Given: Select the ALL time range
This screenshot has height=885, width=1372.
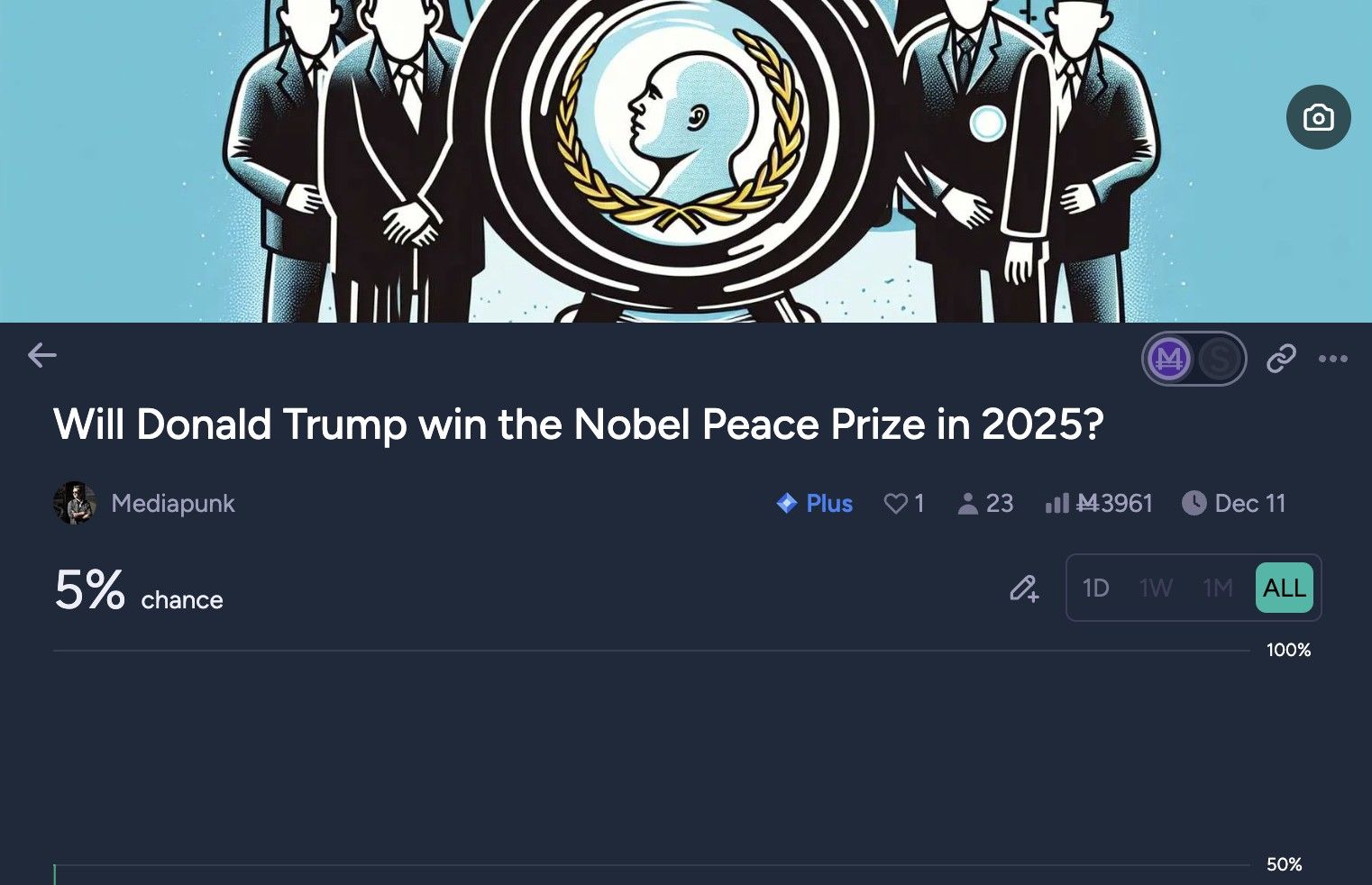Looking at the screenshot, I should [x=1284, y=588].
